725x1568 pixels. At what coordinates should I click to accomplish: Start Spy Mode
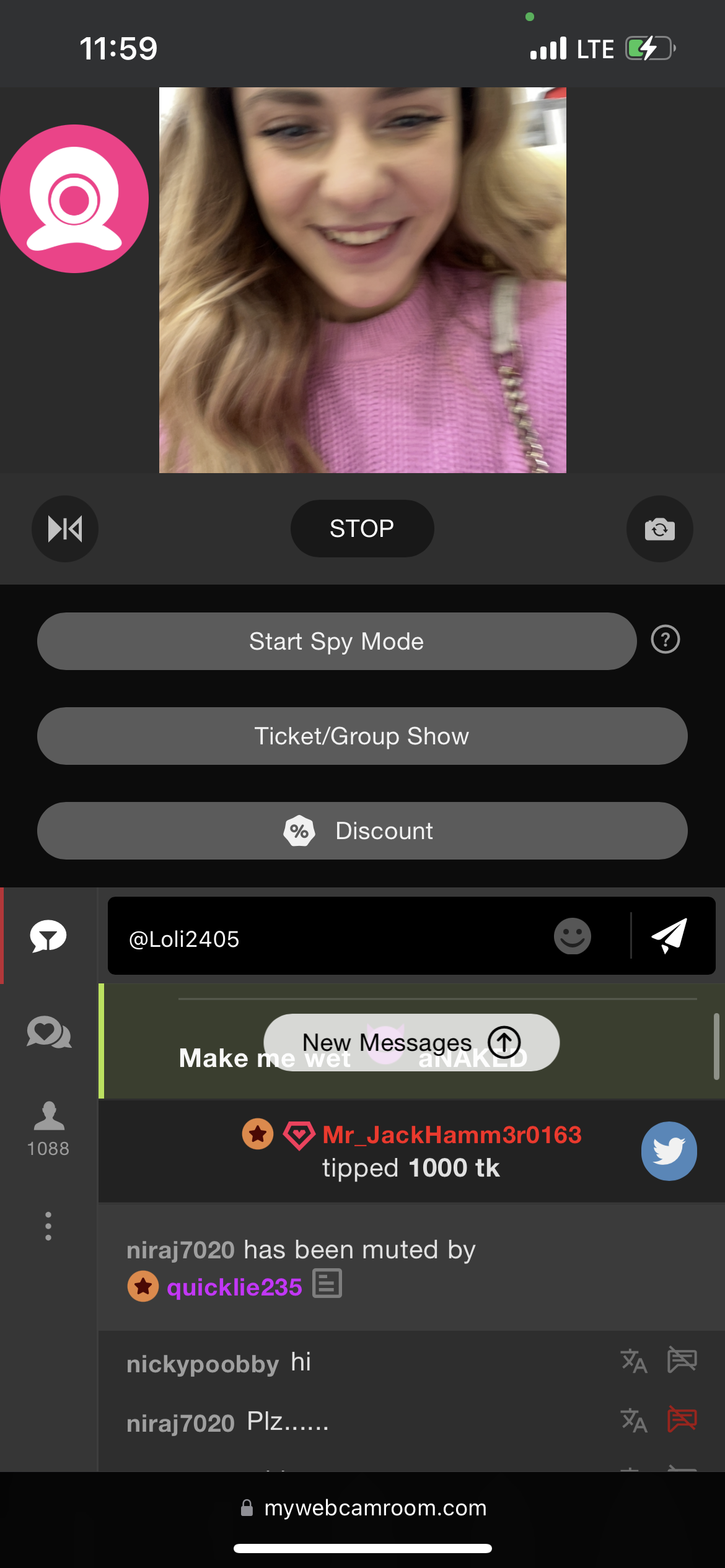336,642
